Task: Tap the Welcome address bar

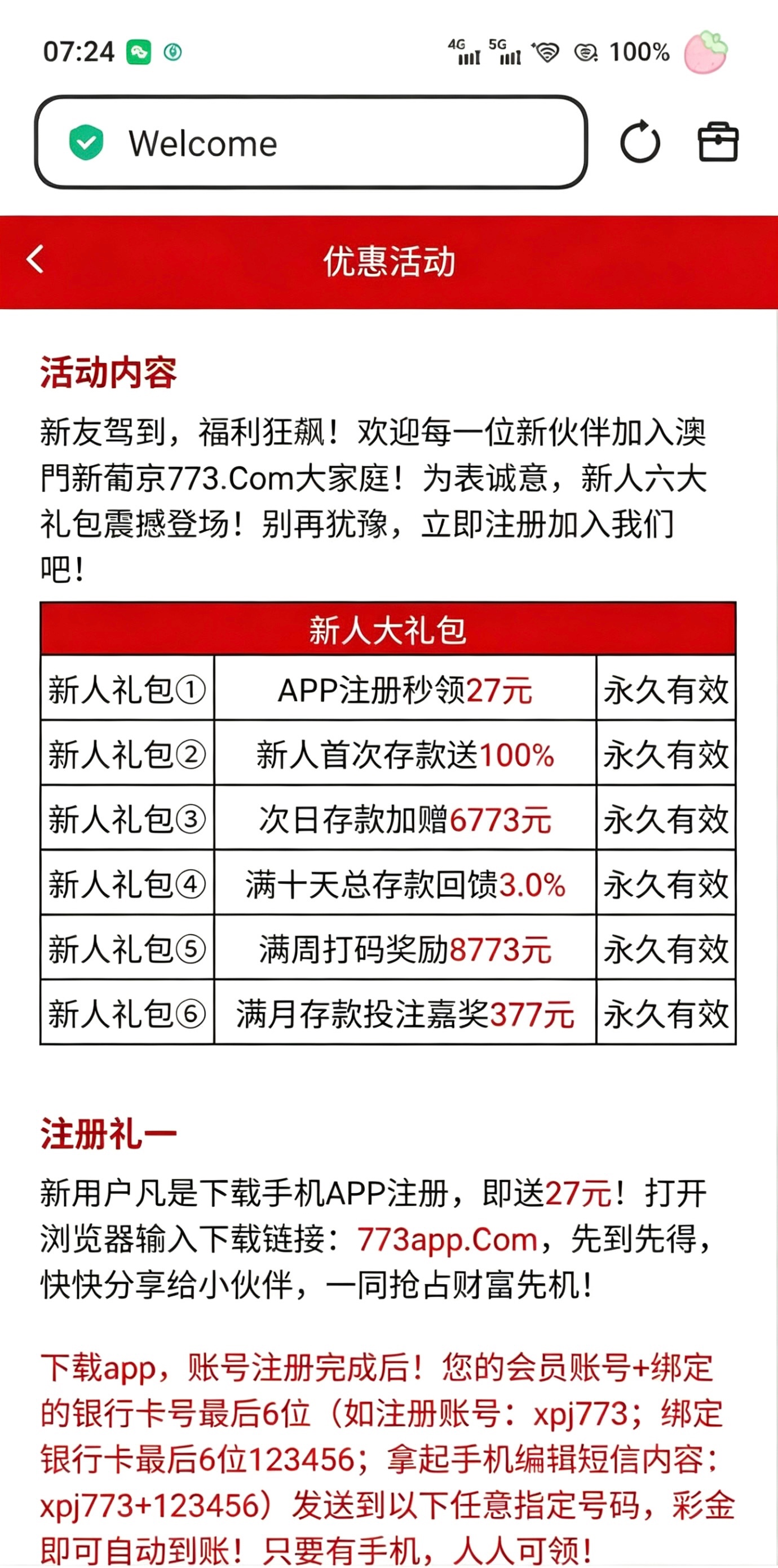Action: click(x=310, y=143)
